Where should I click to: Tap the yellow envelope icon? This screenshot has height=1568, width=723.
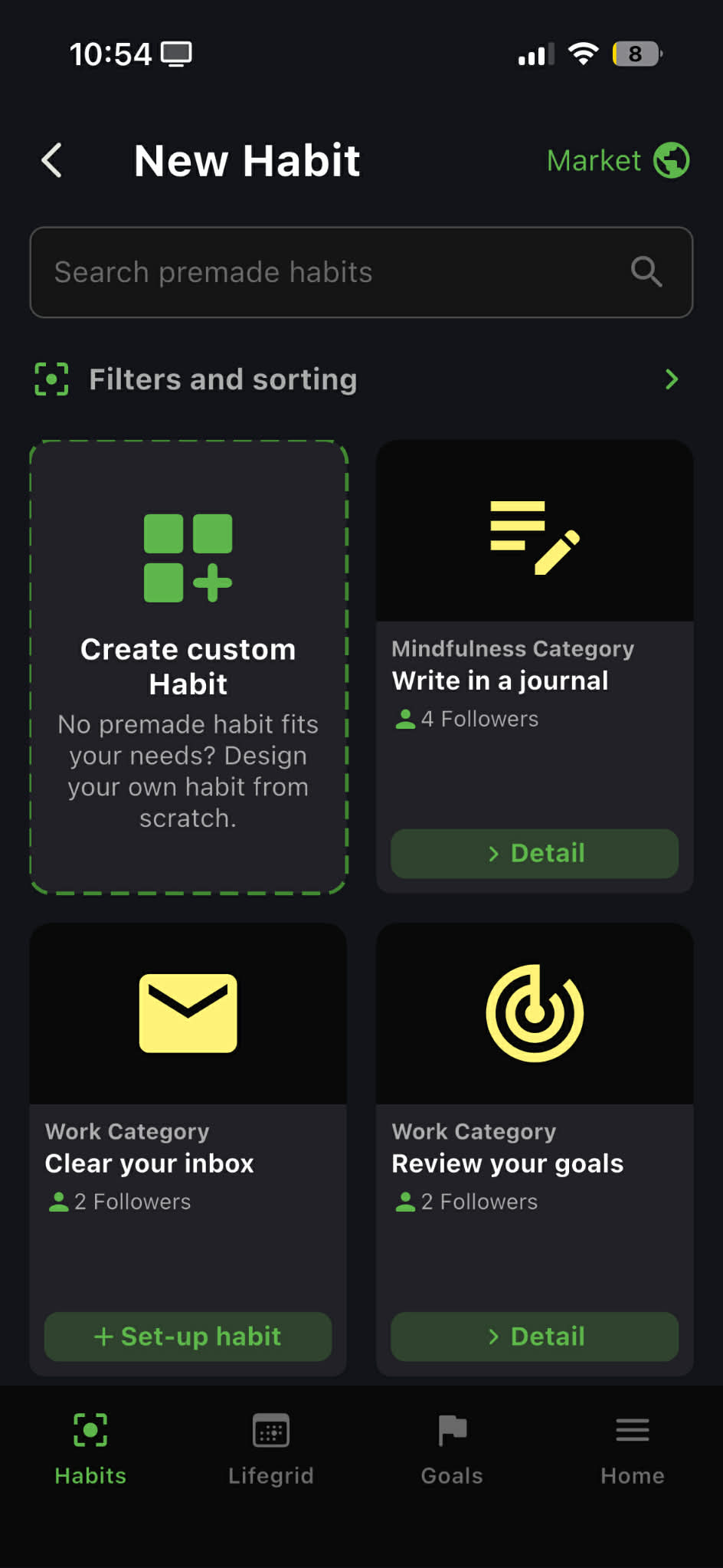point(188,1013)
